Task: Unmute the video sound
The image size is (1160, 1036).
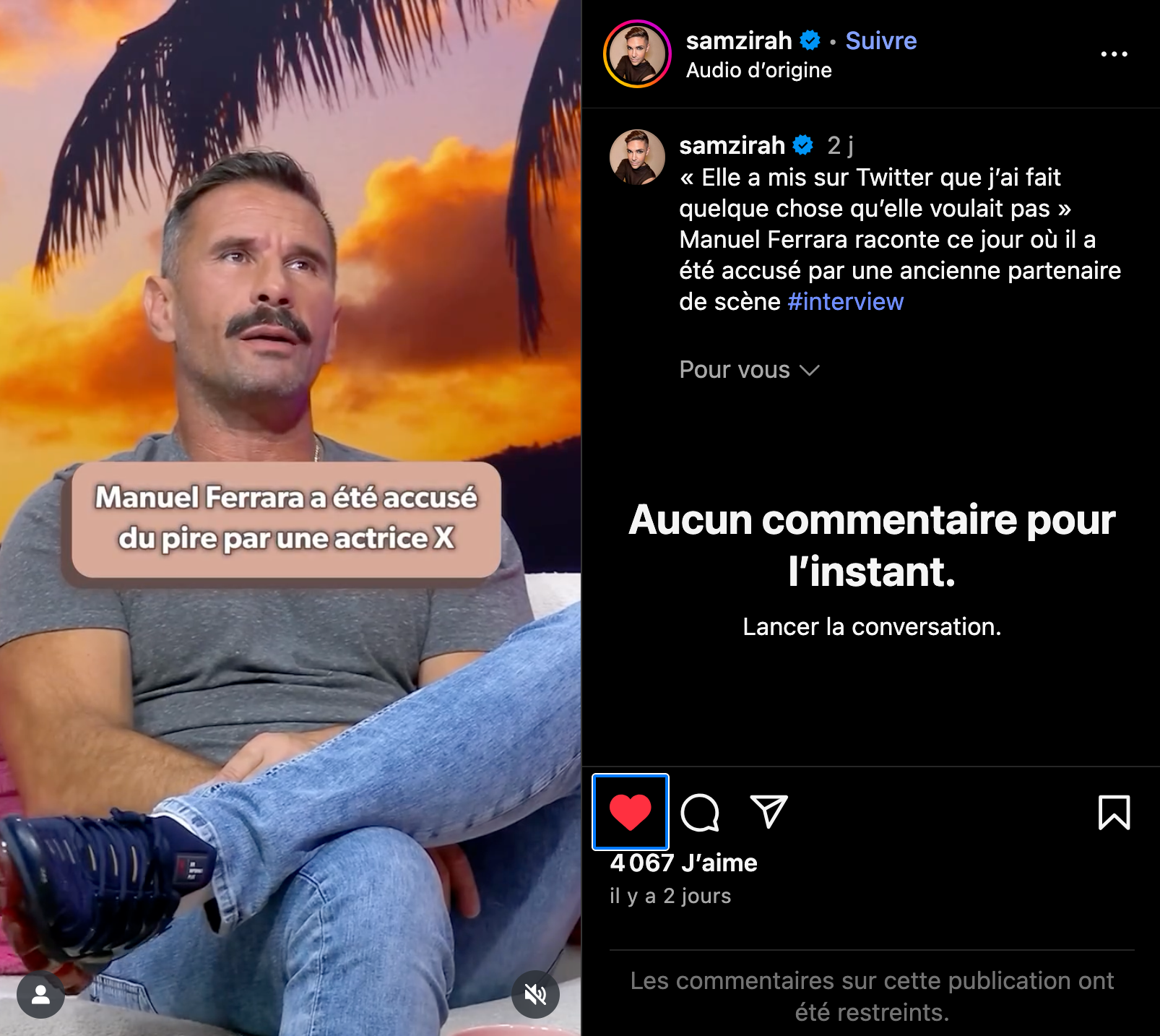Action: click(x=535, y=995)
